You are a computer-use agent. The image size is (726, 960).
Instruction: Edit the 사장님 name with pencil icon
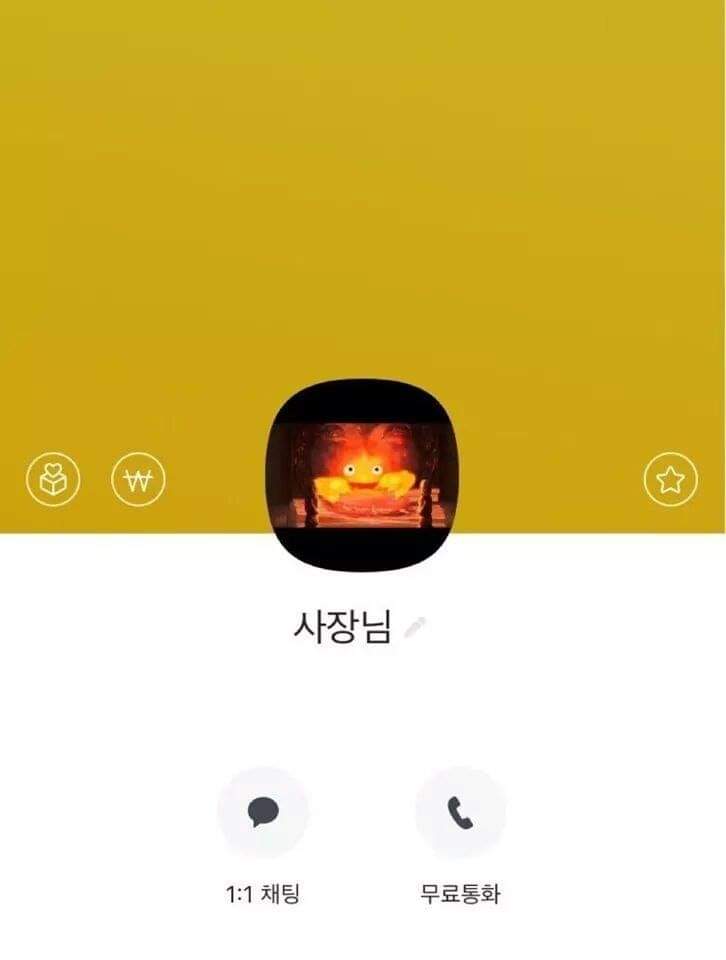tap(416, 628)
